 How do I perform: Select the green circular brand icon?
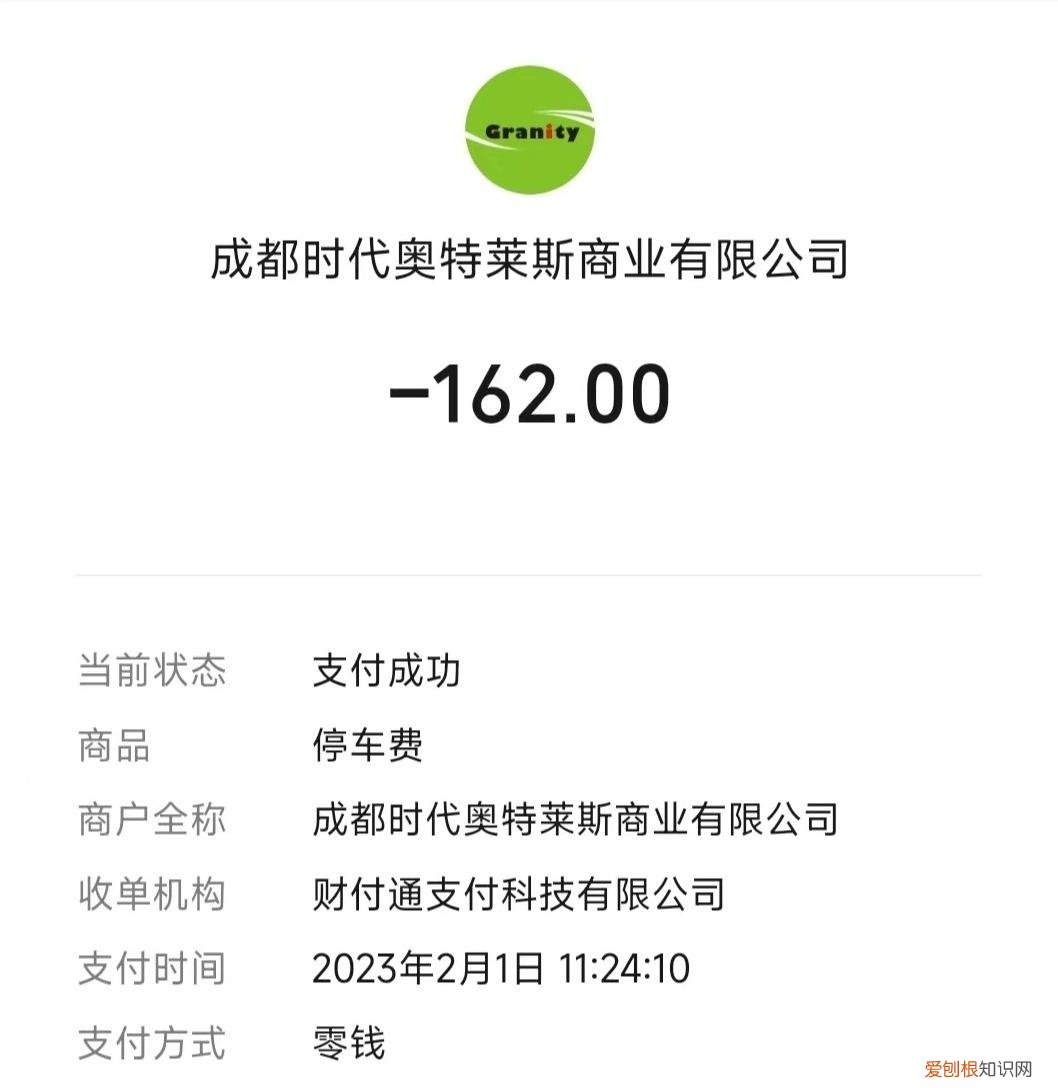click(529, 129)
